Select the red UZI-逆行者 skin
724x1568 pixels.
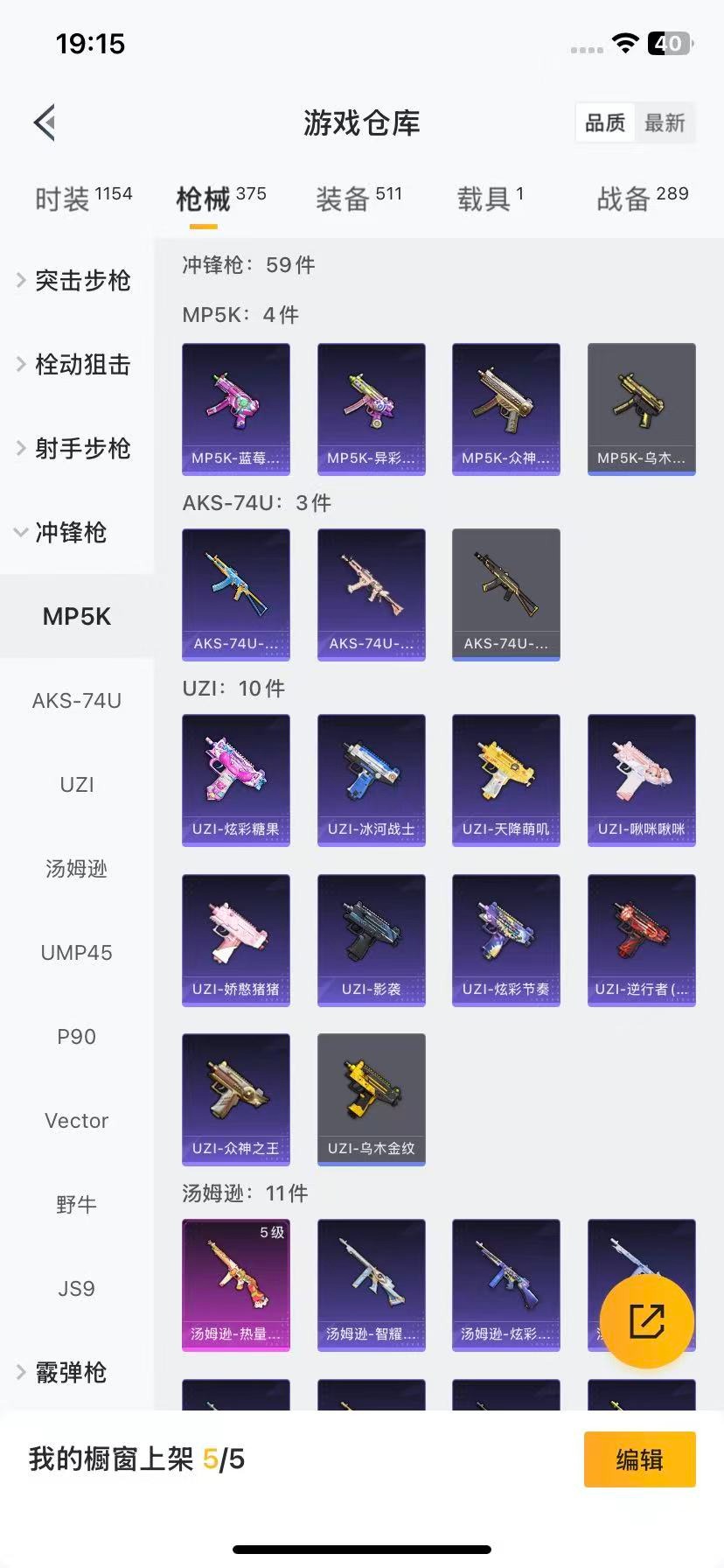pos(641,938)
